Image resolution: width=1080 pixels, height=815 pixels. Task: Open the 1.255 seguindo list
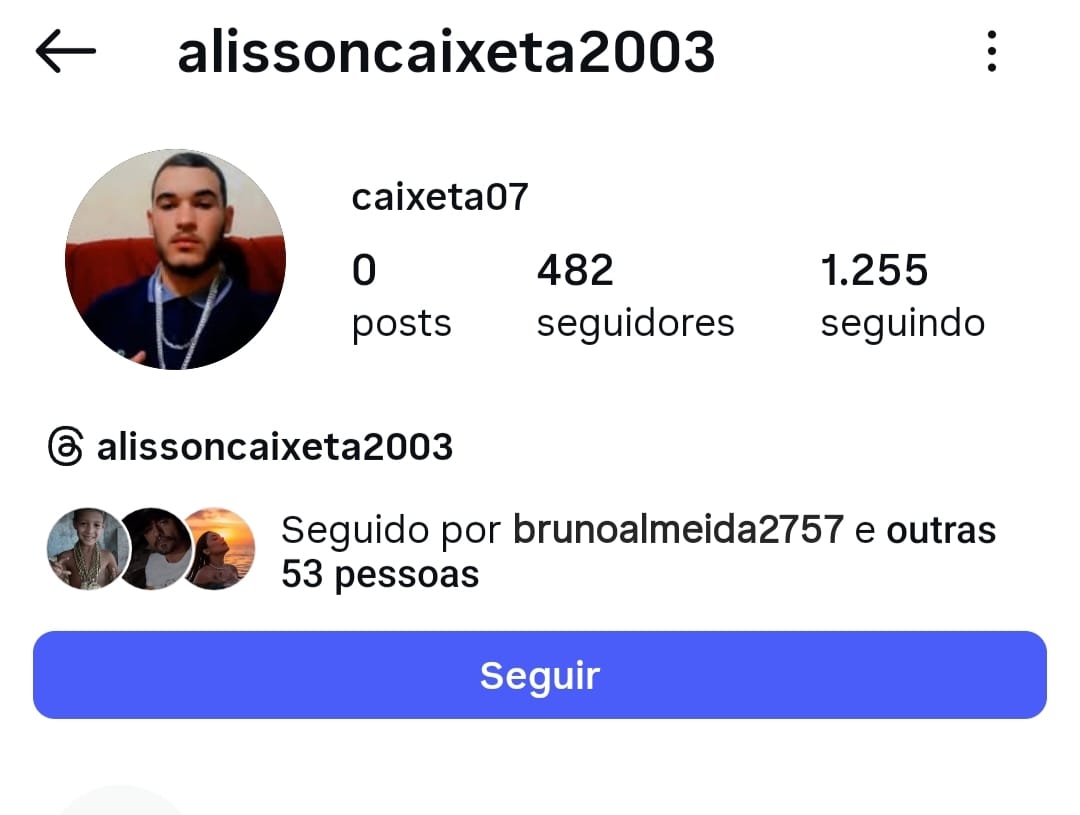[902, 296]
